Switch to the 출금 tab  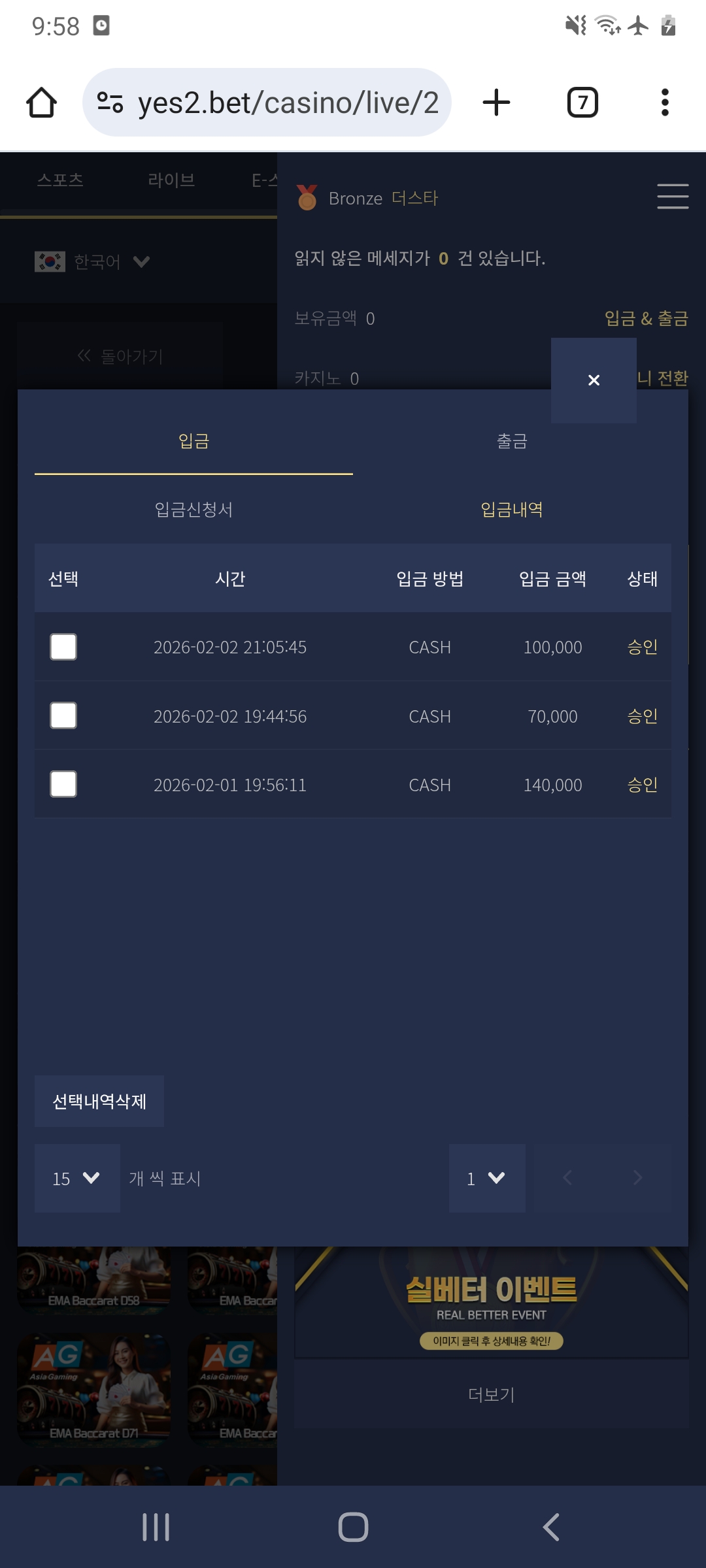tap(512, 441)
